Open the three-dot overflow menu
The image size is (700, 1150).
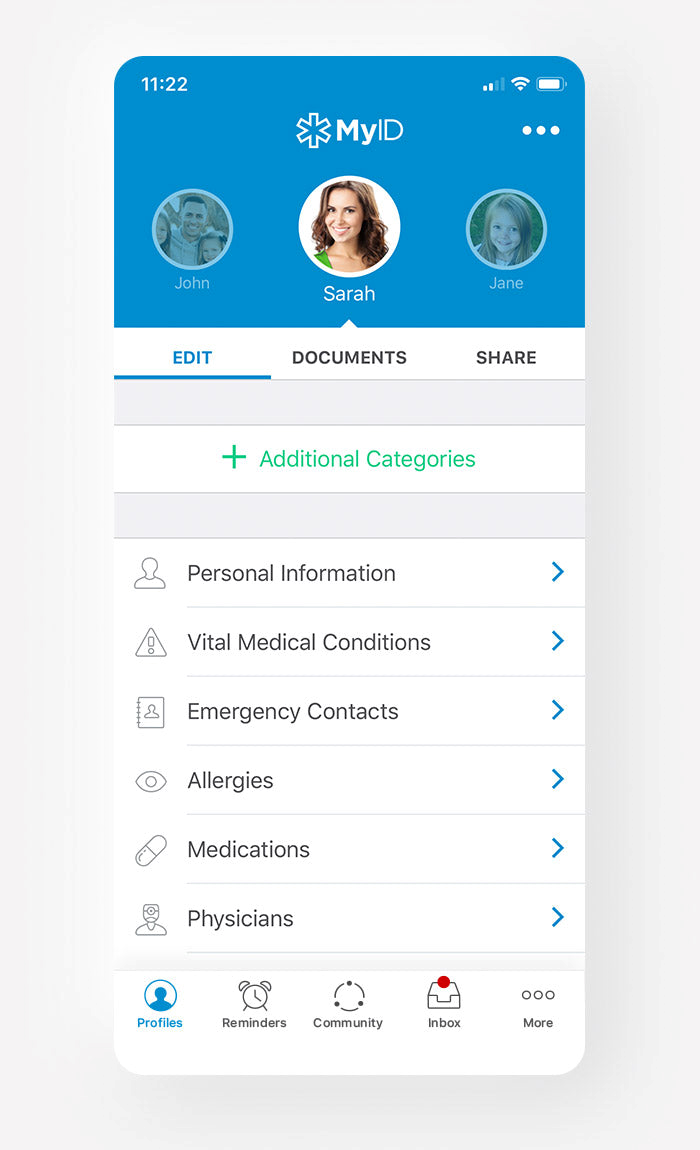point(540,131)
